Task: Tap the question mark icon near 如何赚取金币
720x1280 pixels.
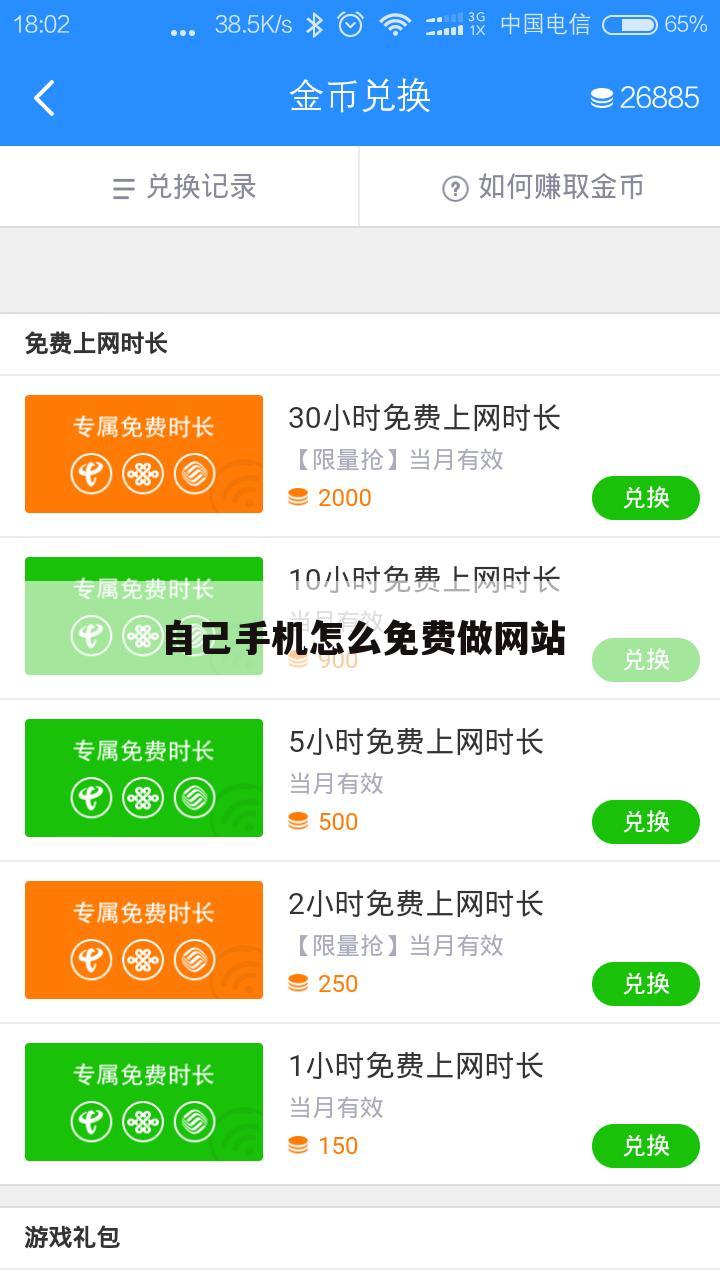Action: [x=455, y=186]
